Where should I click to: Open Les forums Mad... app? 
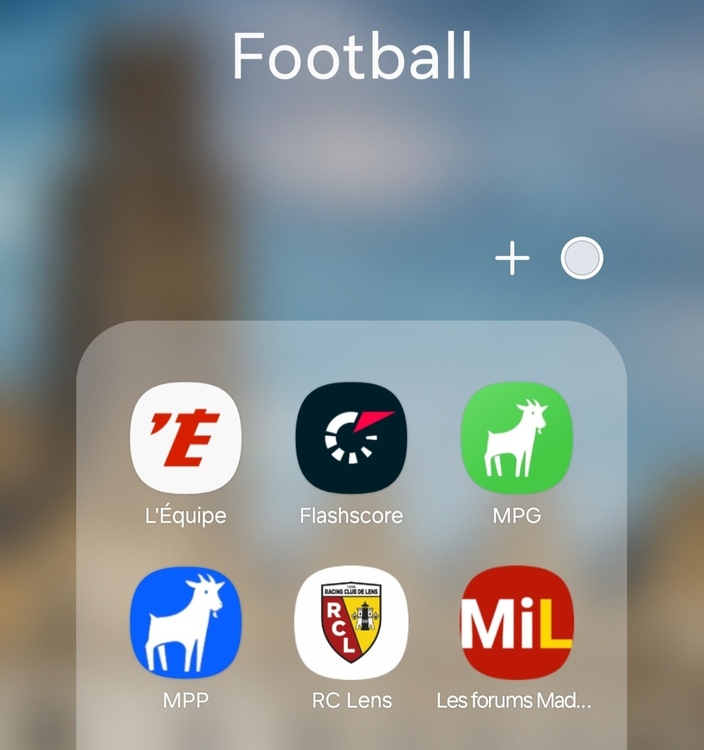tap(516, 623)
